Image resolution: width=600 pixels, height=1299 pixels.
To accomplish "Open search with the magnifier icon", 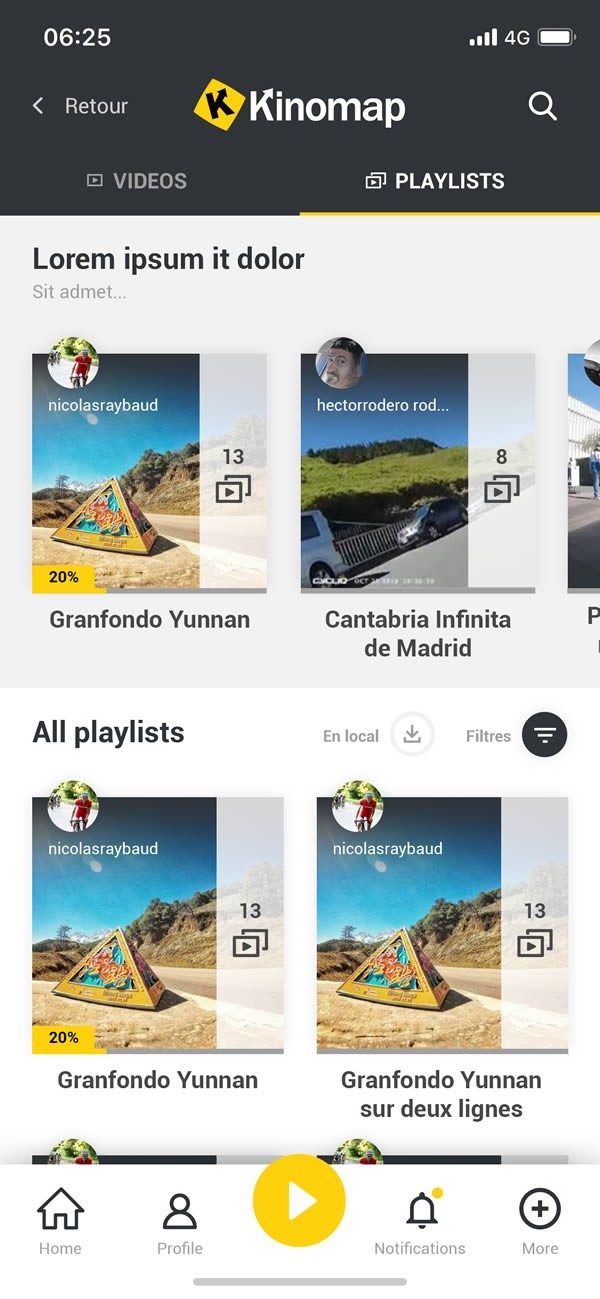I will [542, 106].
